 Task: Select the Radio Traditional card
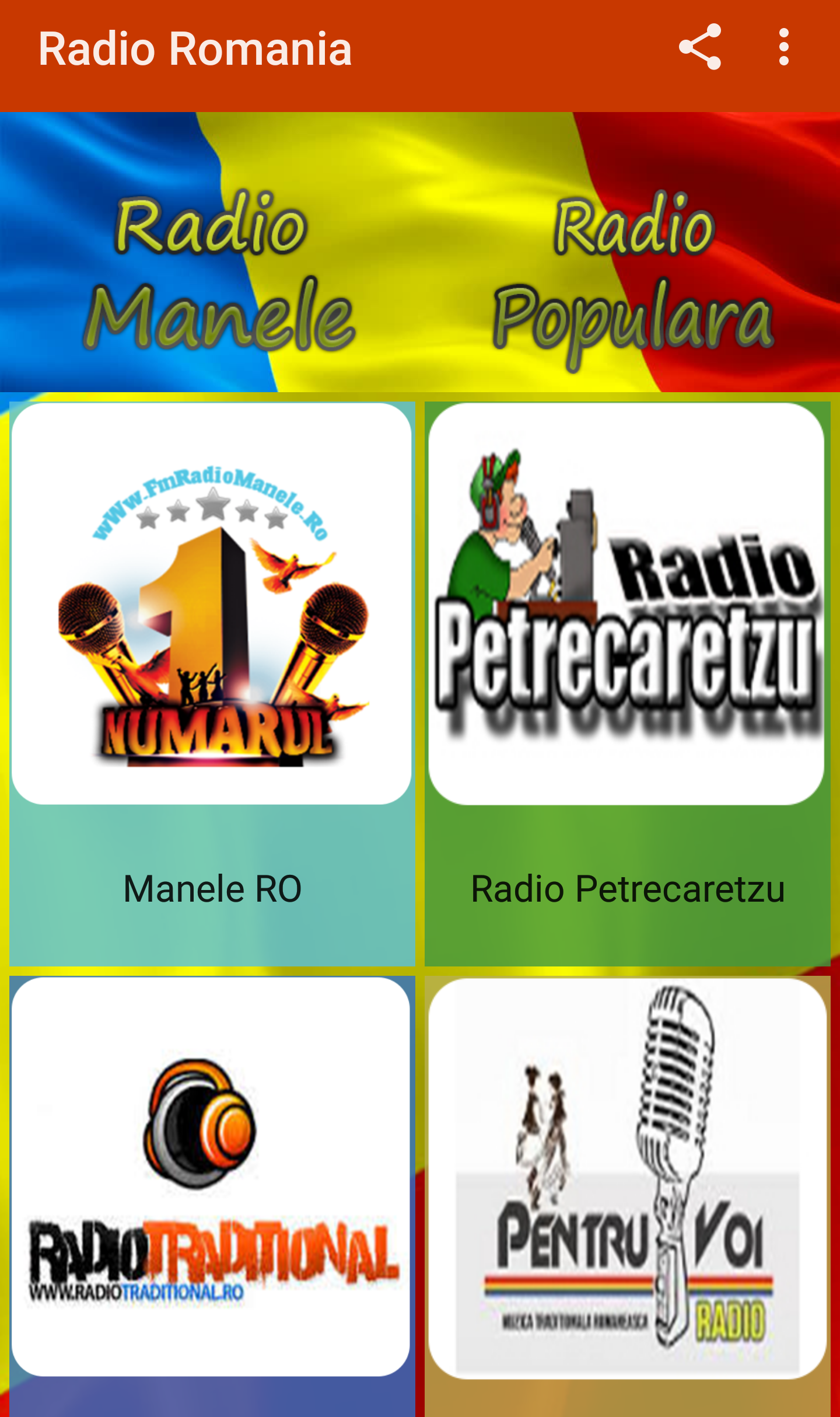[x=212, y=1196]
